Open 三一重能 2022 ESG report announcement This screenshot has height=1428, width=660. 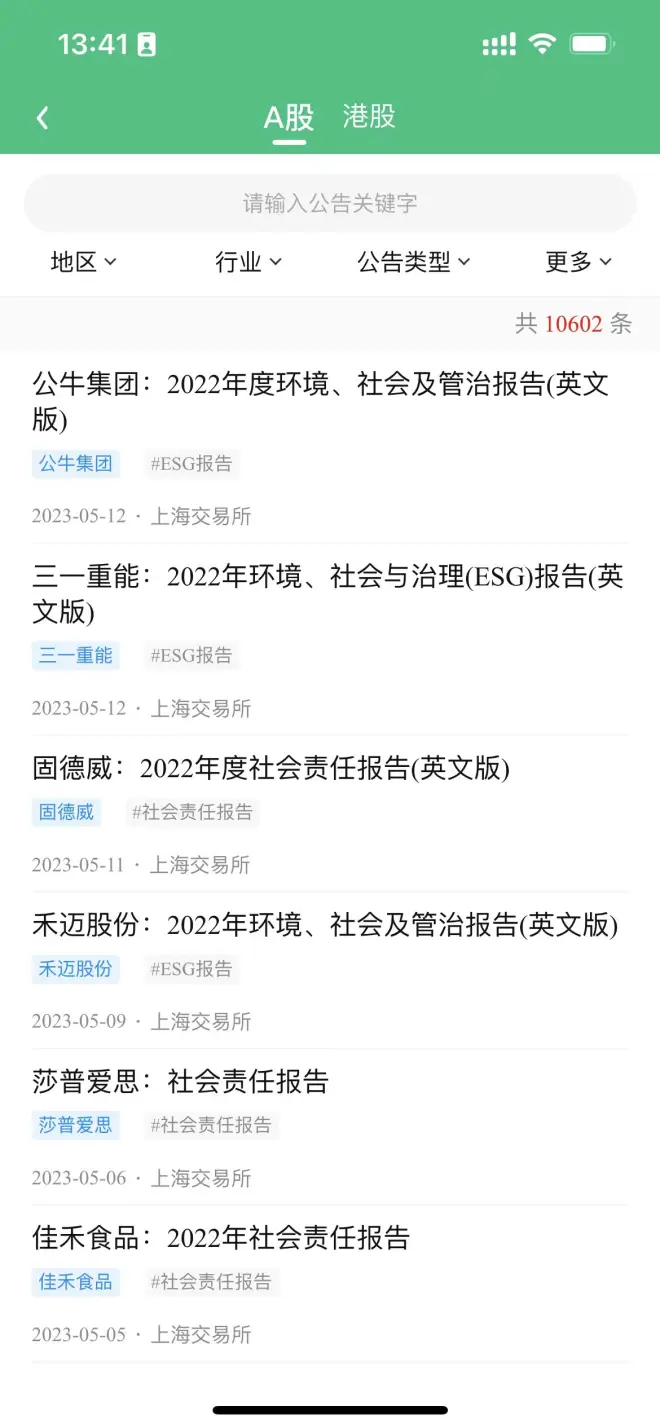328,593
